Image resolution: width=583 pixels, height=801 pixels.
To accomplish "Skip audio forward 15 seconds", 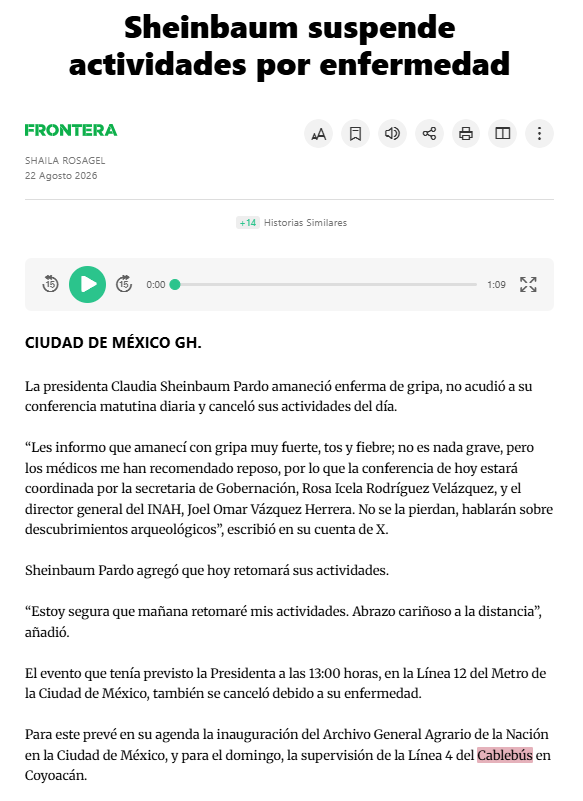I will [x=124, y=284].
